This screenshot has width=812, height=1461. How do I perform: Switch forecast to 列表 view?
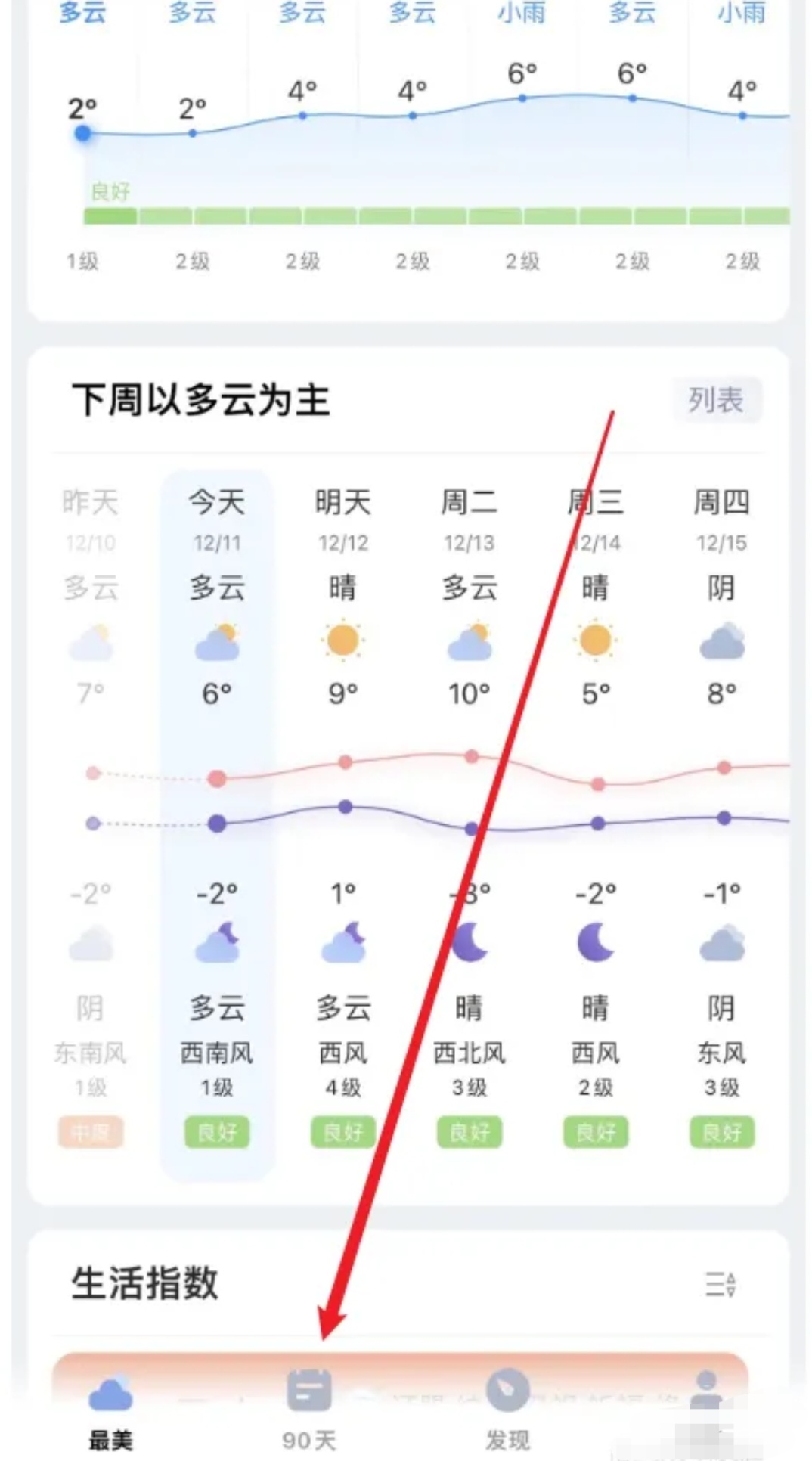point(715,400)
